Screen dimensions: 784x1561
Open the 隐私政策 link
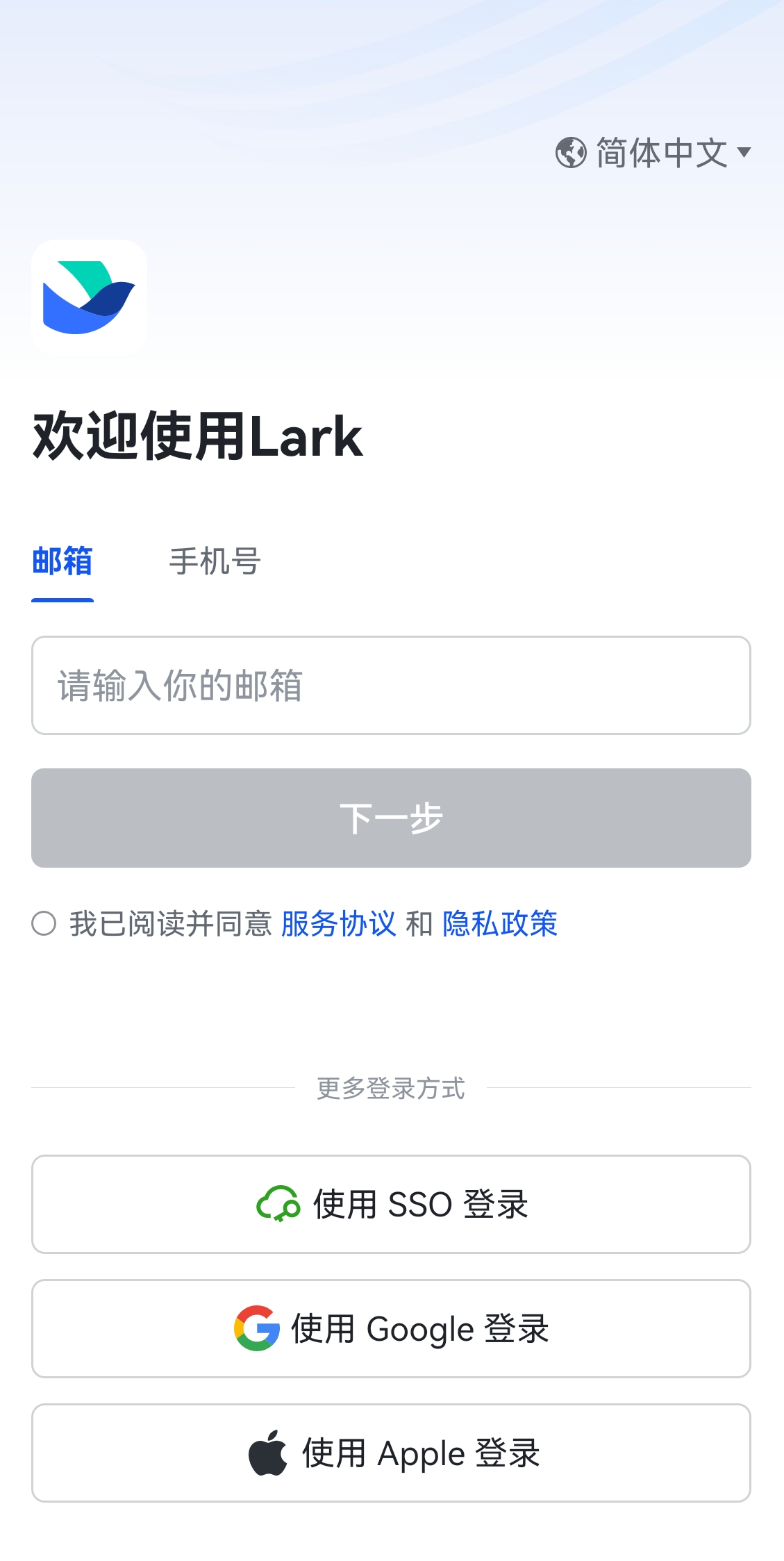coord(499,924)
